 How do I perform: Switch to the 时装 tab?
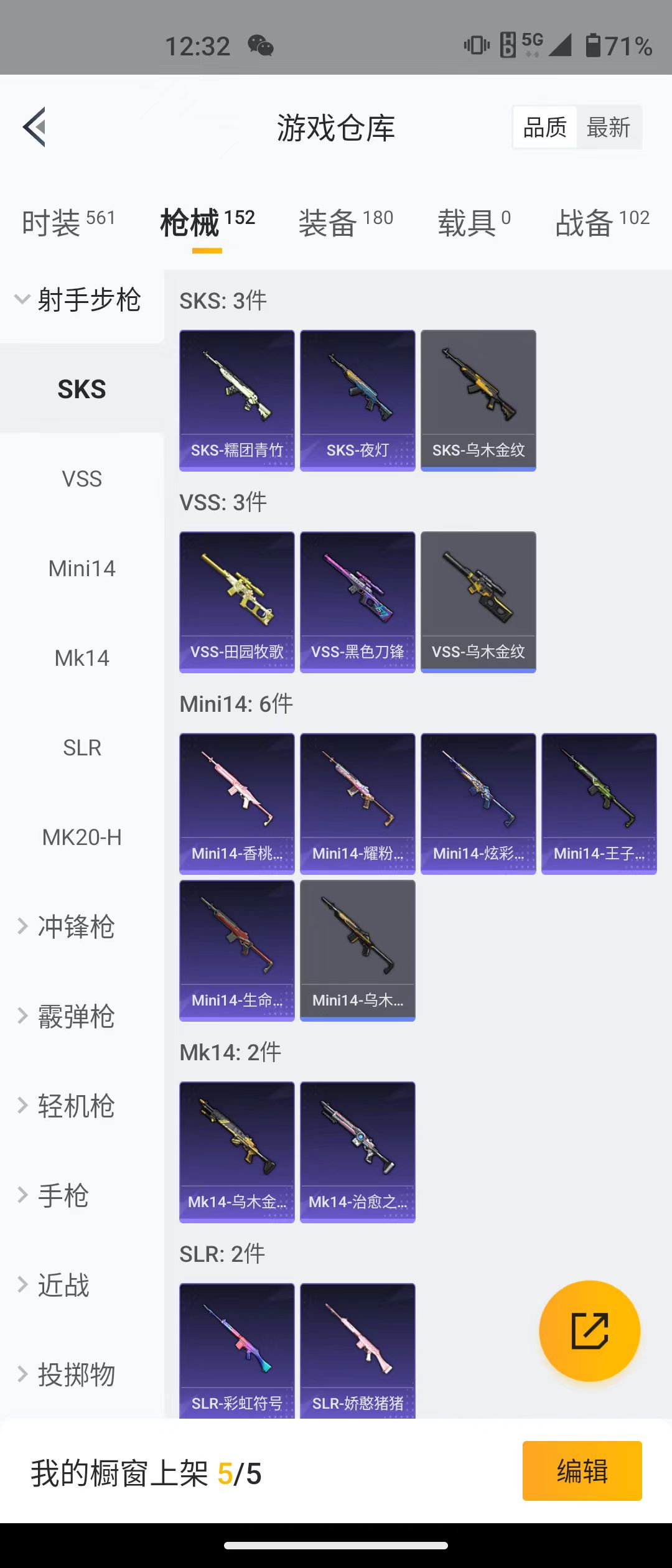point(68,222)
